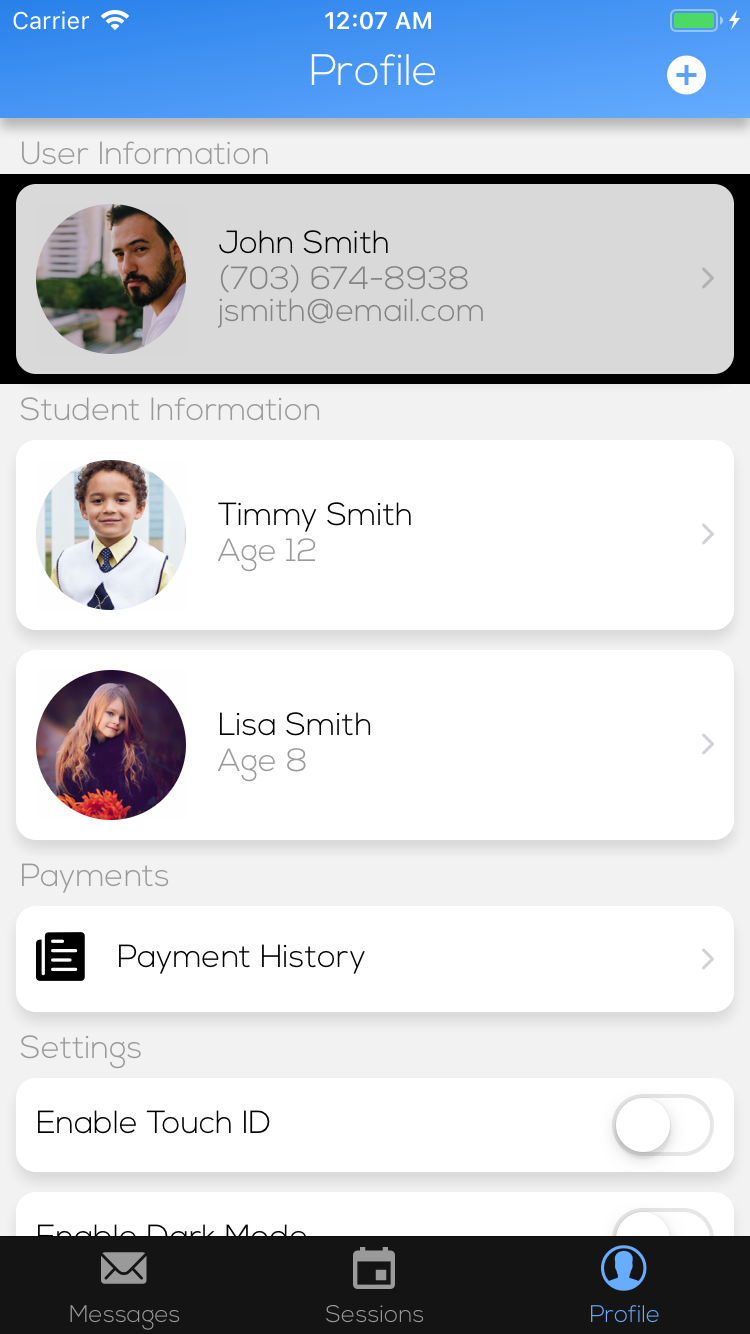Turn on Enable Touch ID
750x1334 pixels.
(662, 1125)
